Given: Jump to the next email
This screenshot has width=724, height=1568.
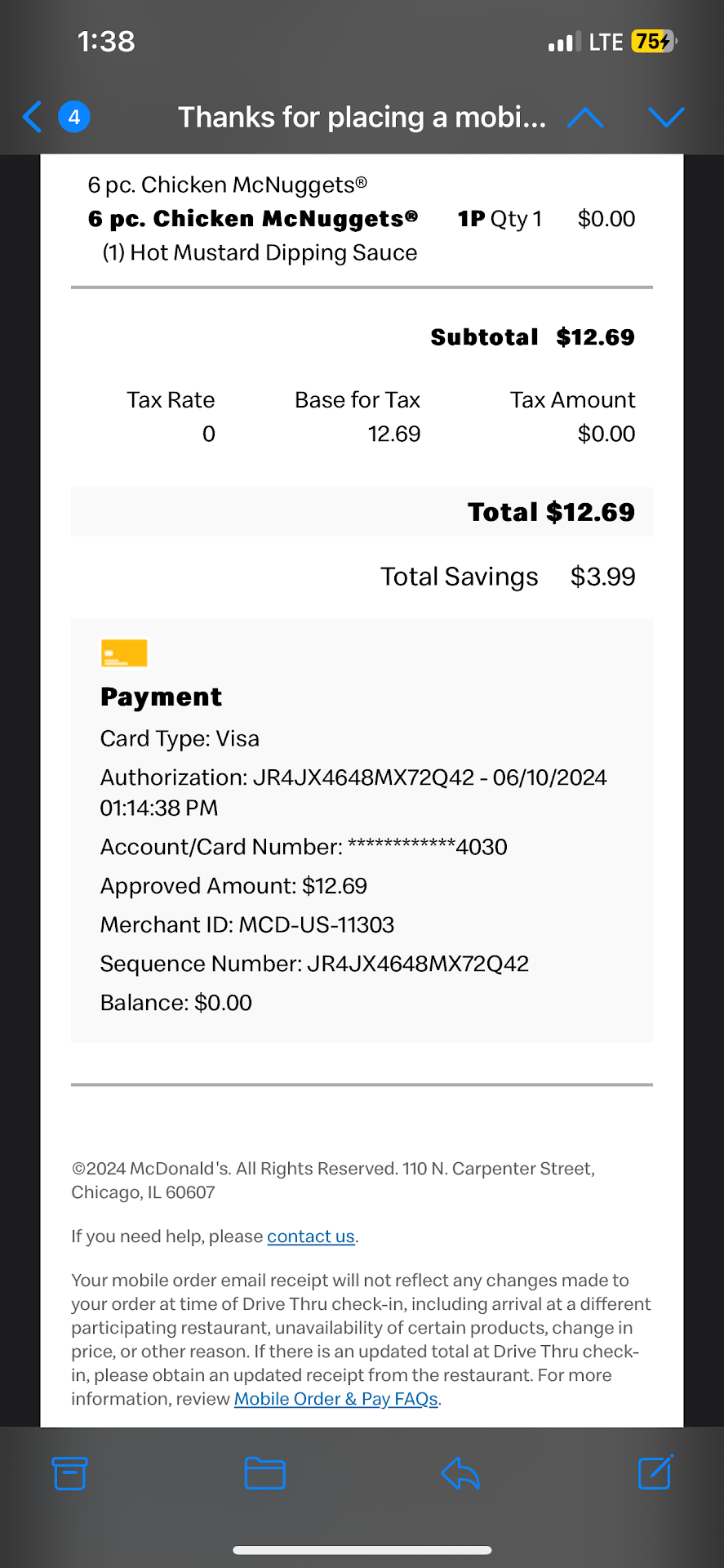Looking at the screenshot, I should click(666, 118).
